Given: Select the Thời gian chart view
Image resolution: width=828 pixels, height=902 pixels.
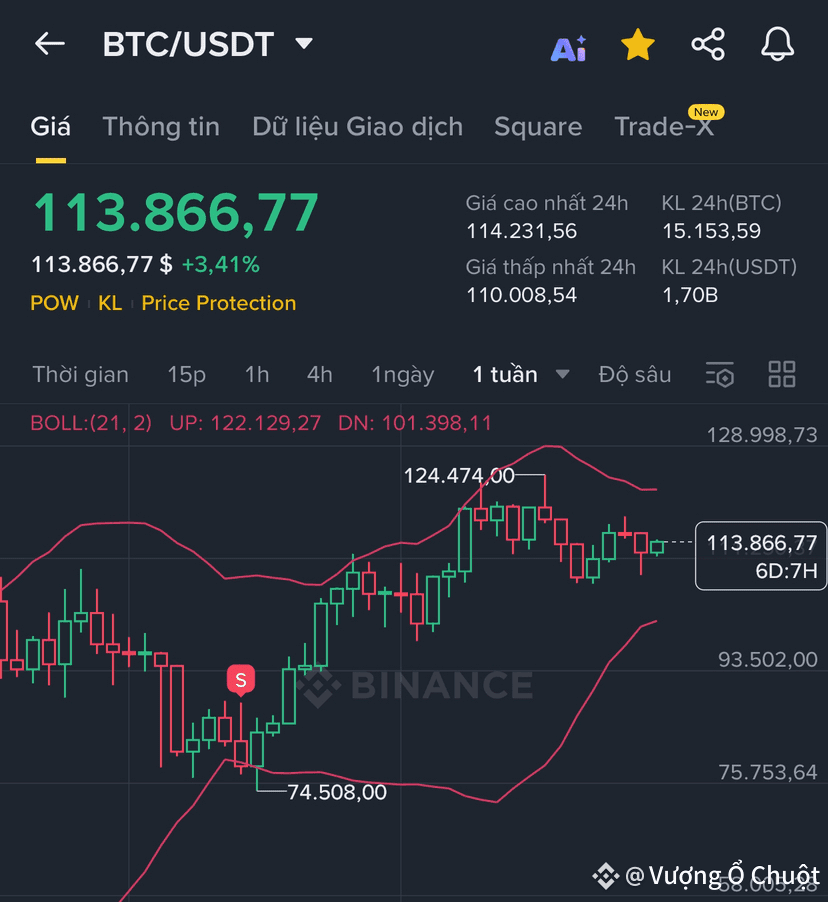Looking at the screenshot, I should pos(80,375).
